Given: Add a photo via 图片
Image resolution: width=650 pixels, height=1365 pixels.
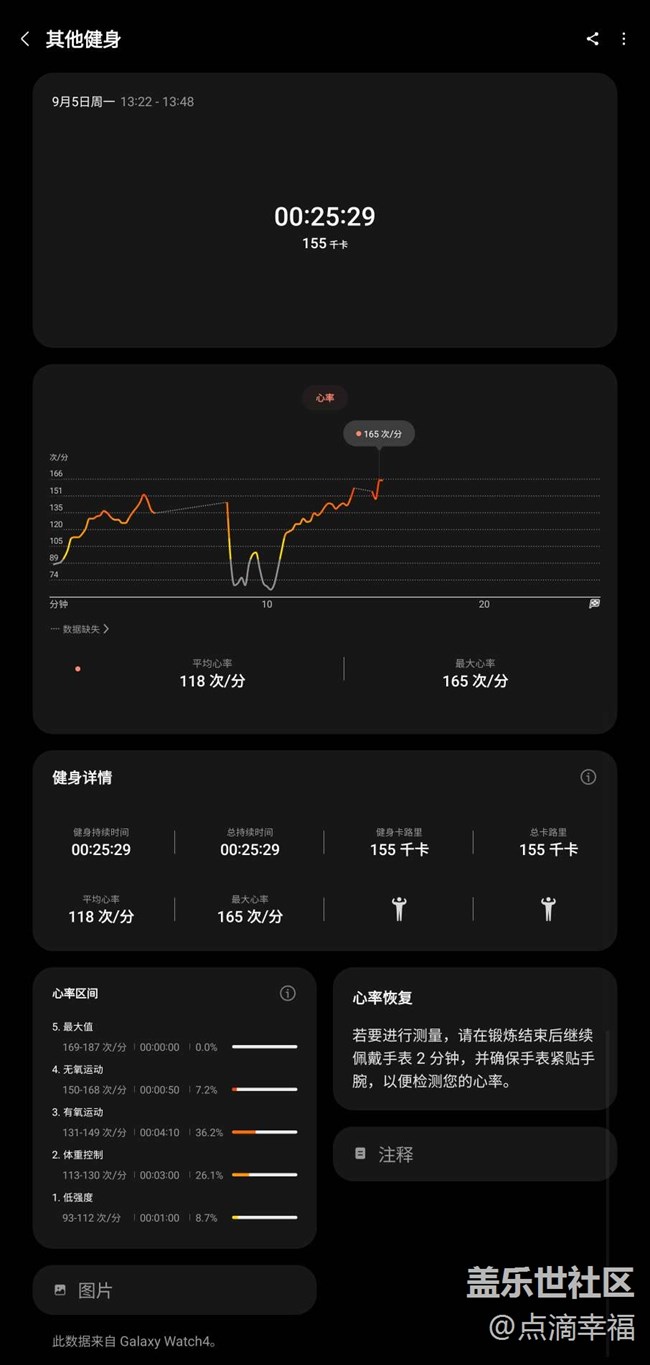Looking at the screenshot, I should [174, 1290].
